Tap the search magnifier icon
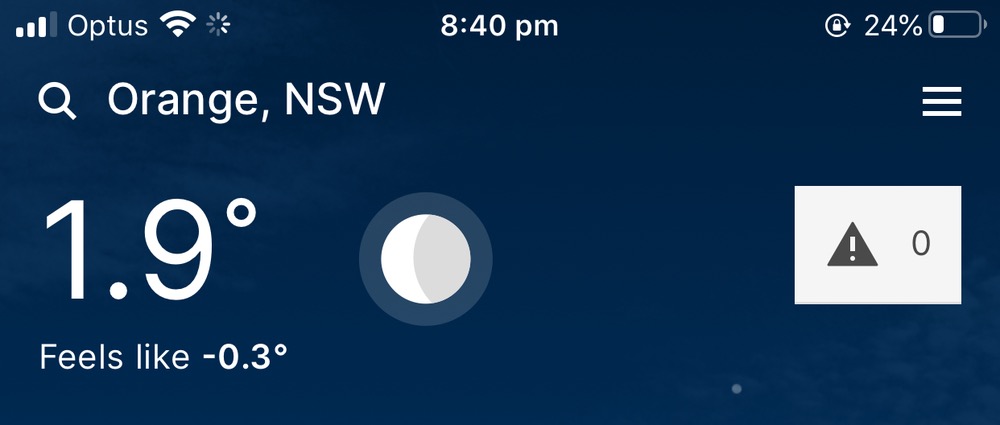The image size is (1000, 425). tap(57, 101)
